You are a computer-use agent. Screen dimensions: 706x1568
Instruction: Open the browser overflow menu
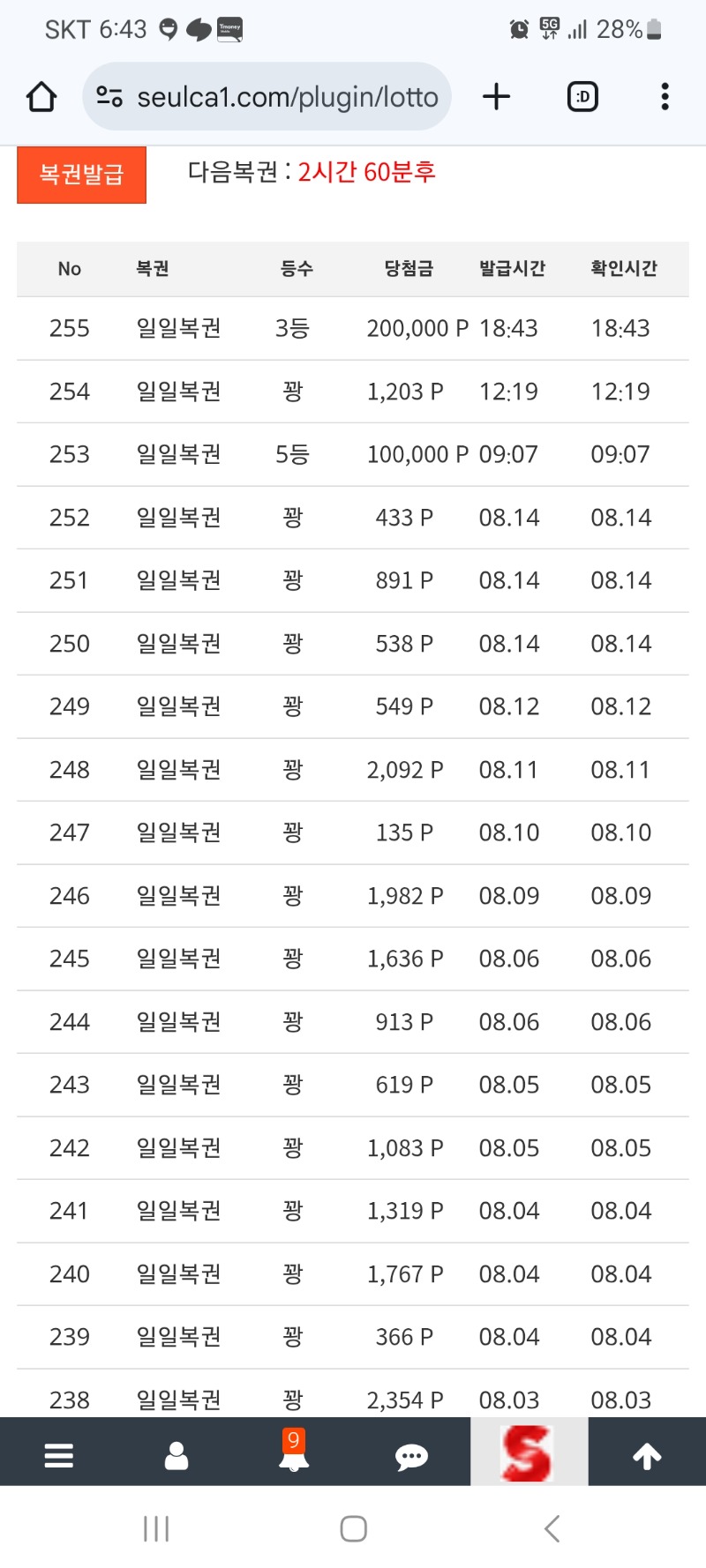665,97
